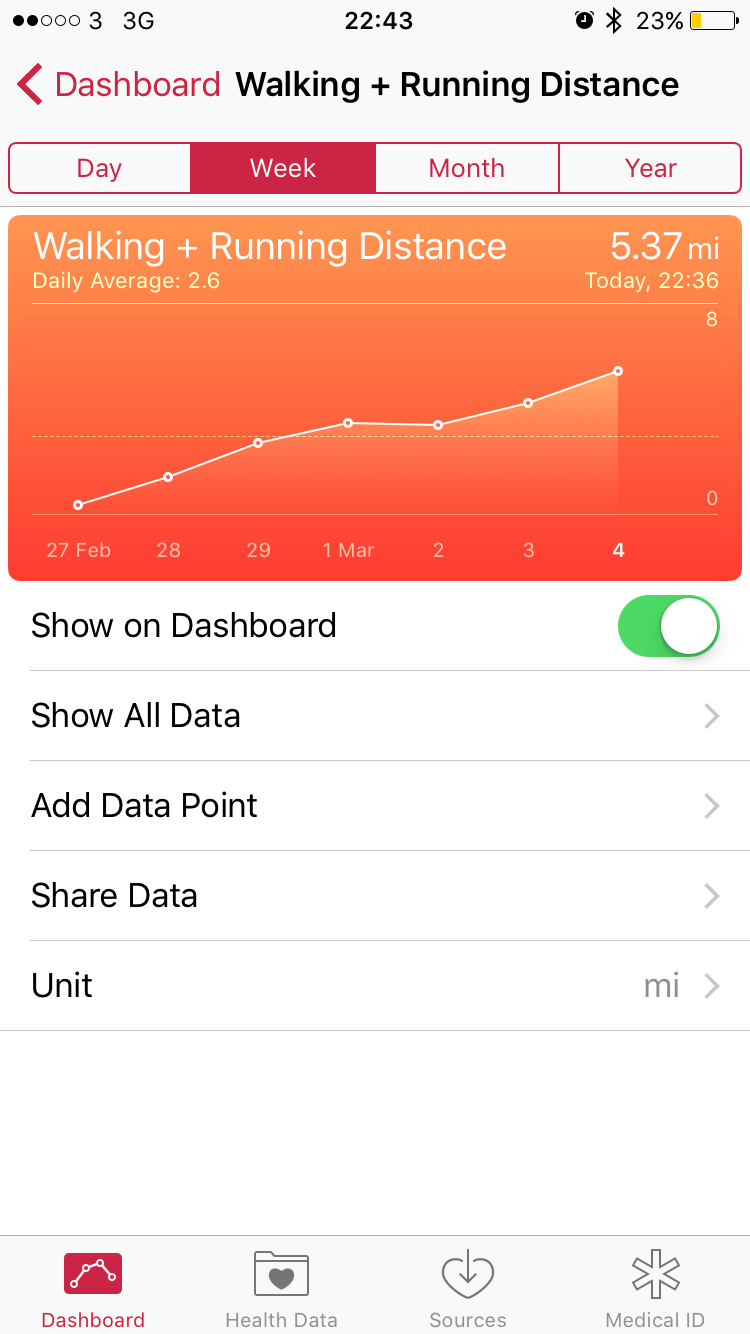
Task: Open Add Data Point
Action: pos(375,806)
